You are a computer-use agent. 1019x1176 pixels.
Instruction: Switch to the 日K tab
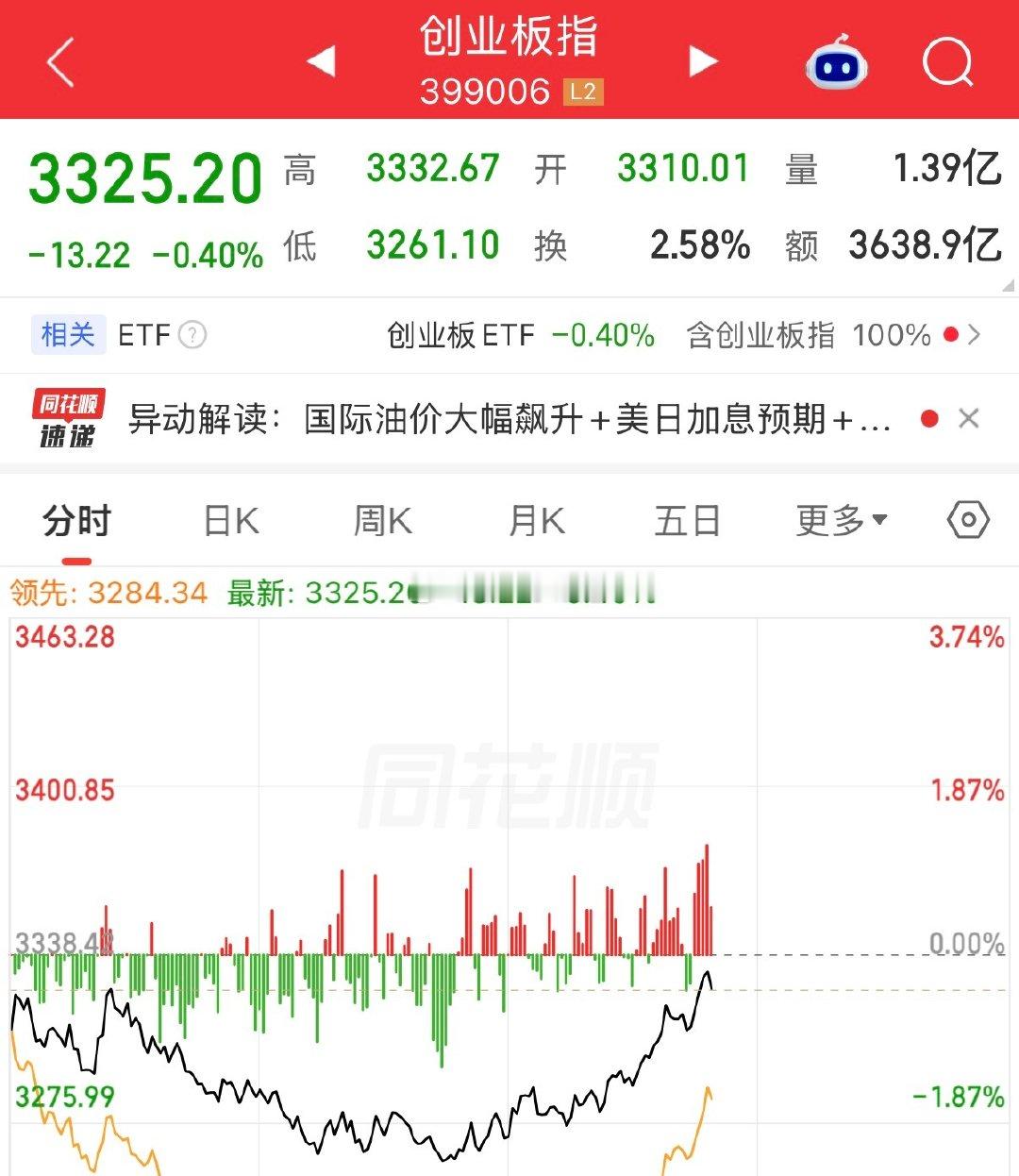[x=231, y=521]
